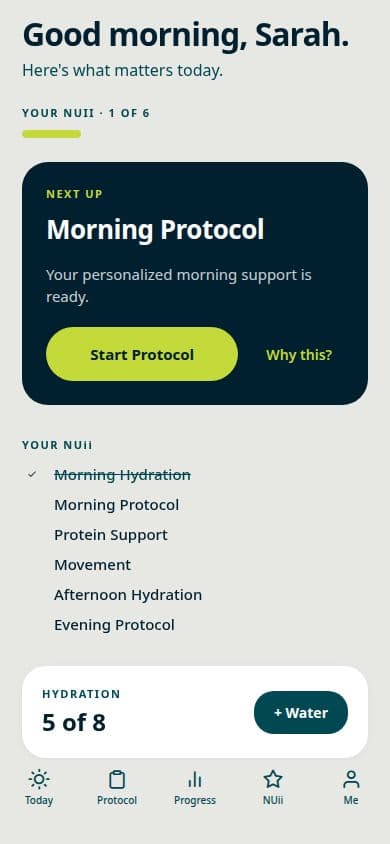Add a glass with + Water

point(301,713)
